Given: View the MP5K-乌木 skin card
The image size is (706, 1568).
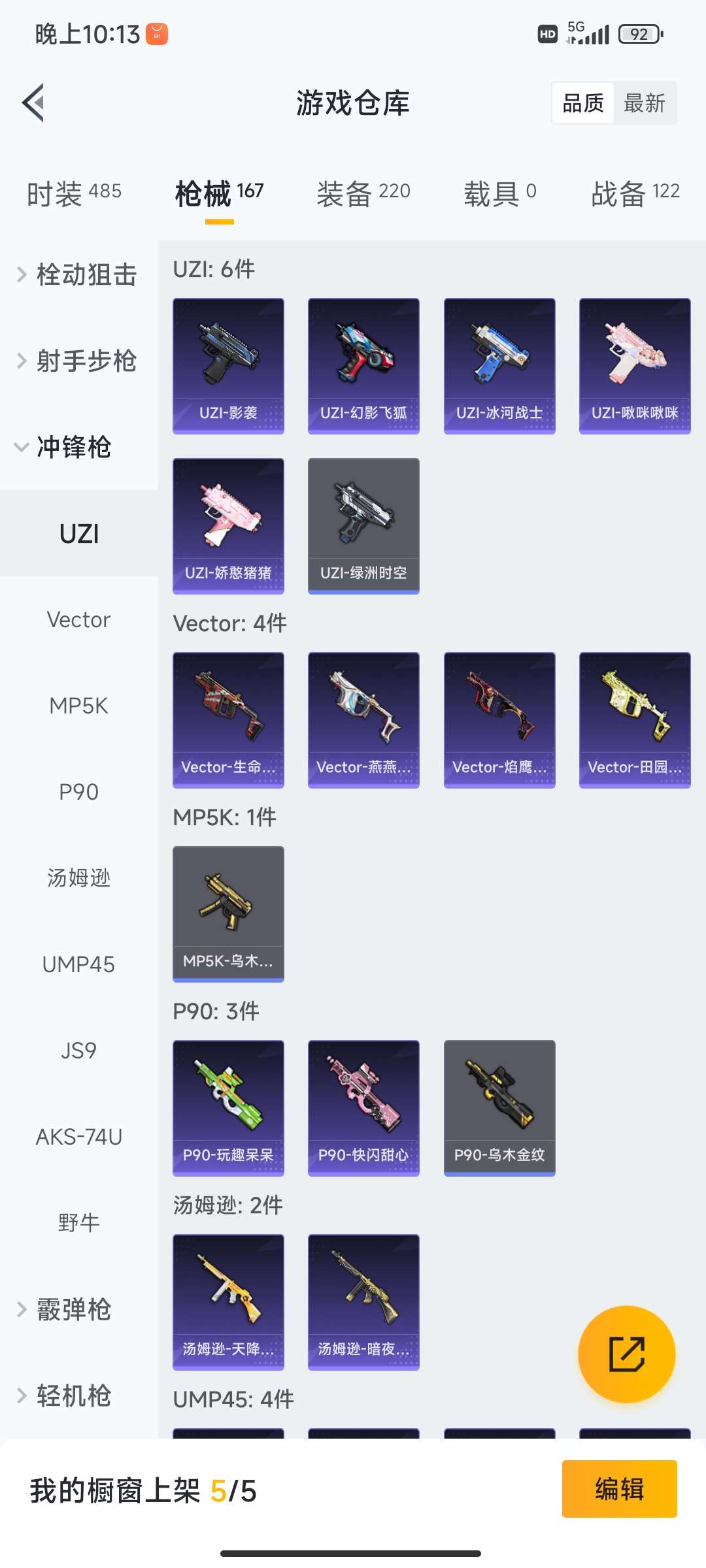Looking at the screenshot, I should [x=228, y=914].
